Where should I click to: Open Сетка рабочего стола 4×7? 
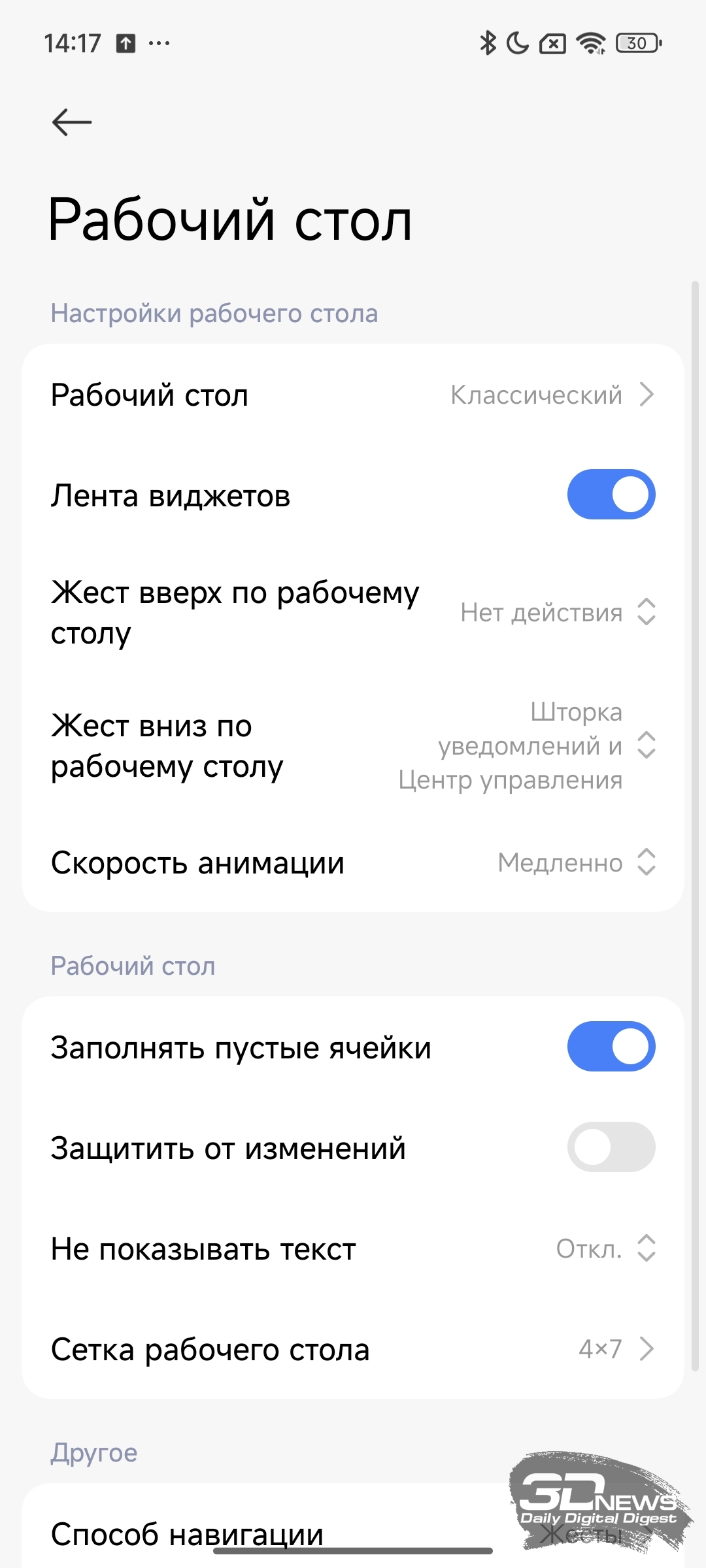(353, 1349)
